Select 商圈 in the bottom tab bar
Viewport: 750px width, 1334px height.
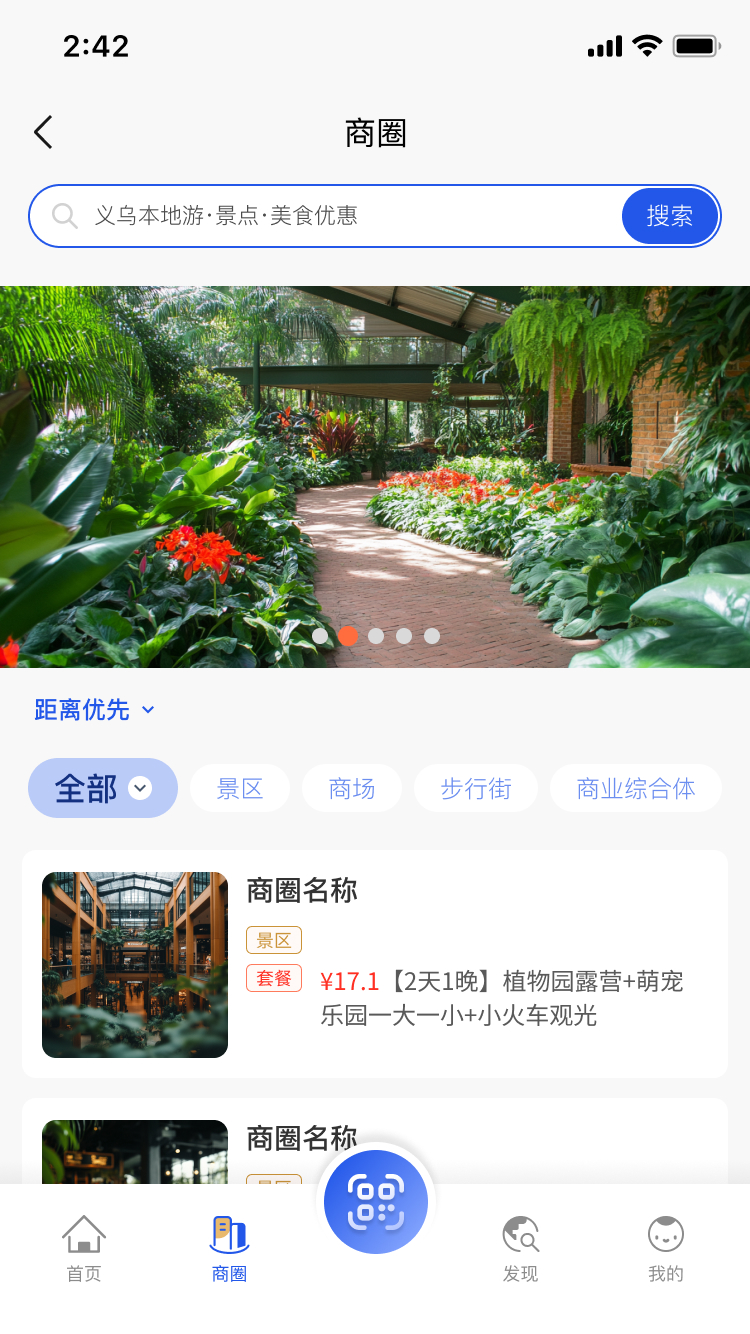click(227, 1246)
